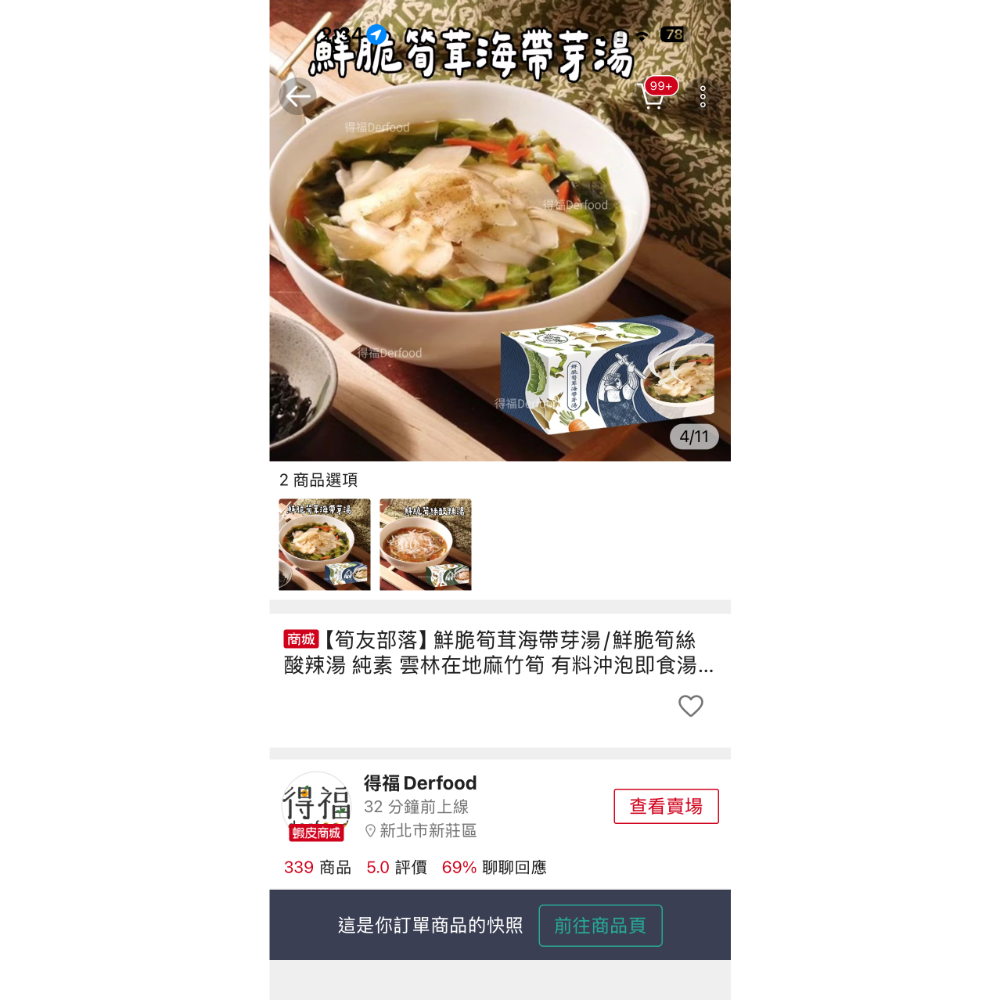Open the shopping cart
This screenshot has width=1000, height=1000.
(x=657, y=94)
